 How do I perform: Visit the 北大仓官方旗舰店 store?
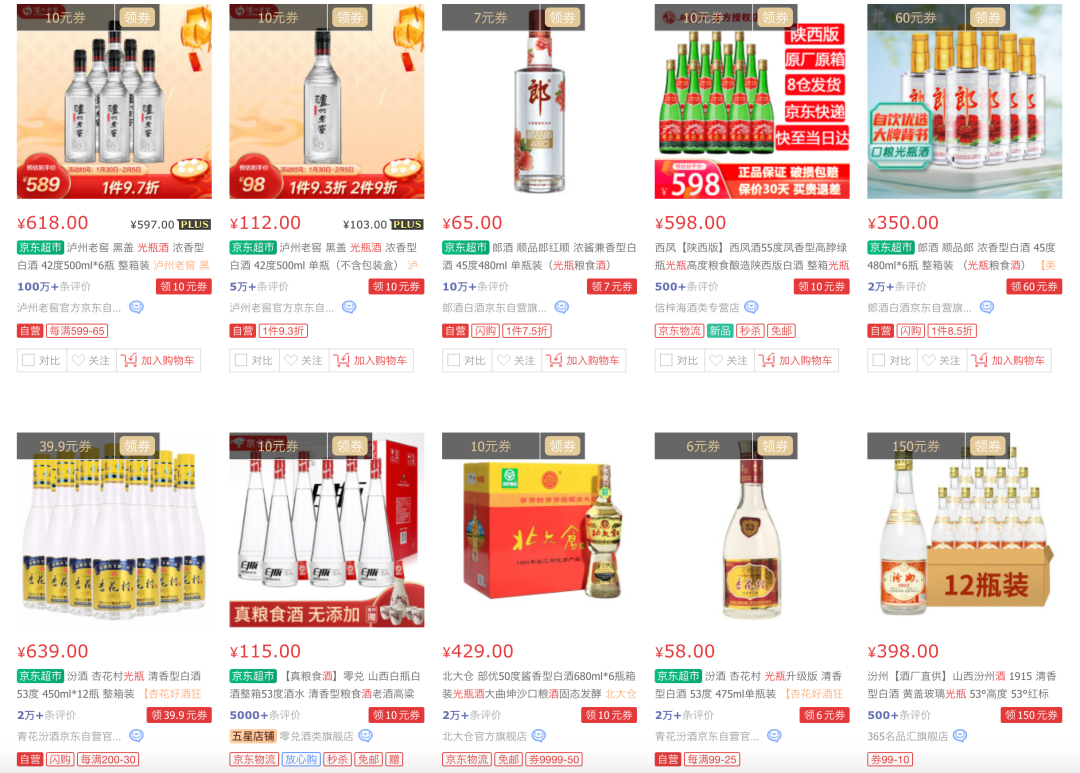pyautogui.click(x=484, y=736)
